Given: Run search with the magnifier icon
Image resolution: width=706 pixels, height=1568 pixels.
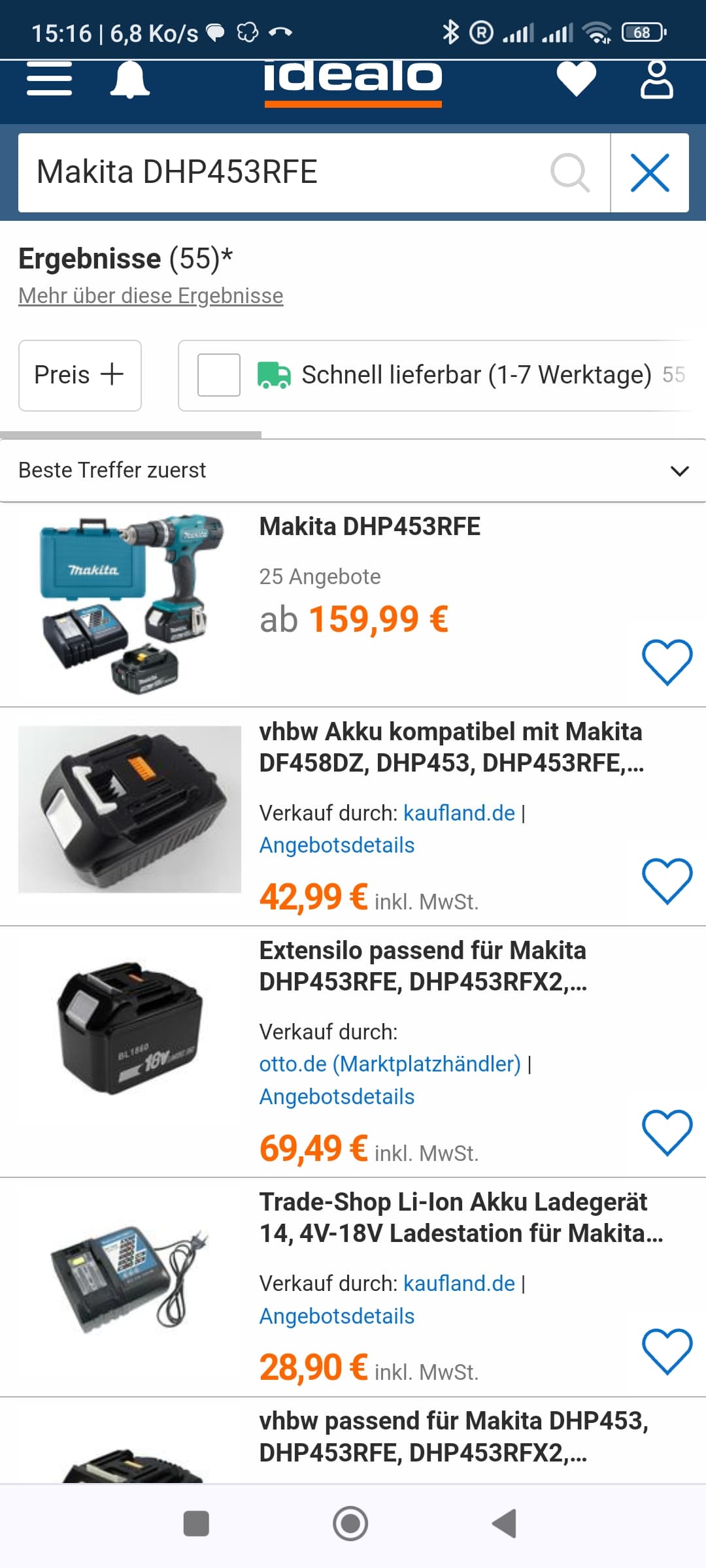Looking at the screenshot, I should (x=570, y=172).
